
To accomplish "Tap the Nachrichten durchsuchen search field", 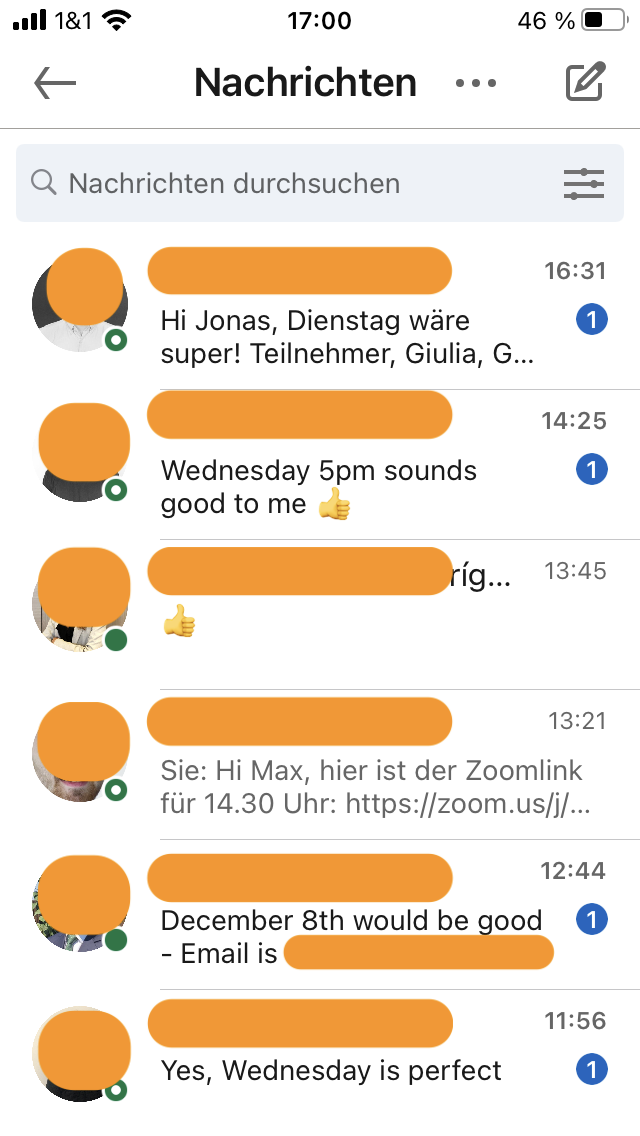I will pos(290,184).
